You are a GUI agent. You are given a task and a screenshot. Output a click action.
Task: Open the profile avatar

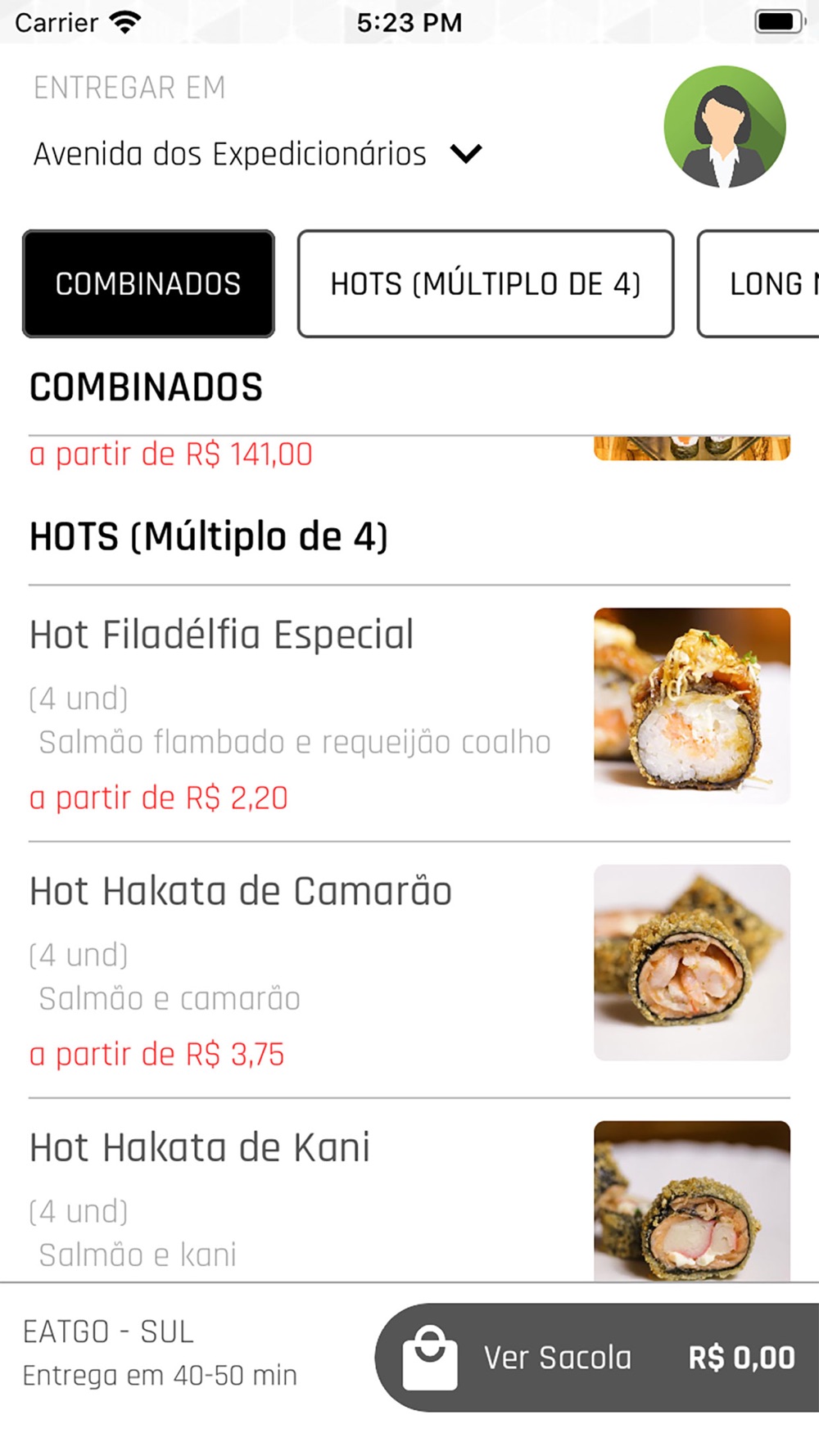pyautogui.click(x=724, y=127)
